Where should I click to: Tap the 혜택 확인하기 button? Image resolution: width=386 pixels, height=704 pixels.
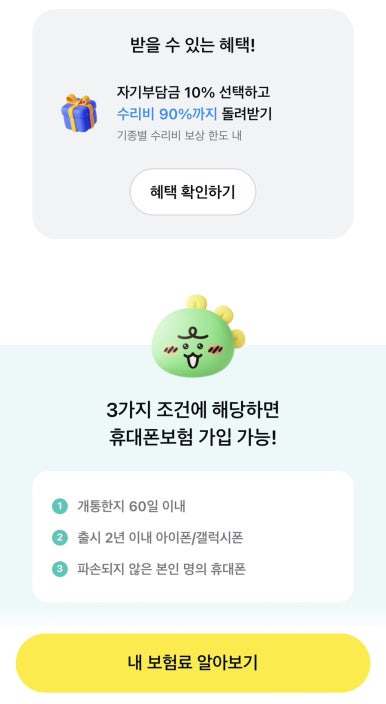(x=193, y=192)
